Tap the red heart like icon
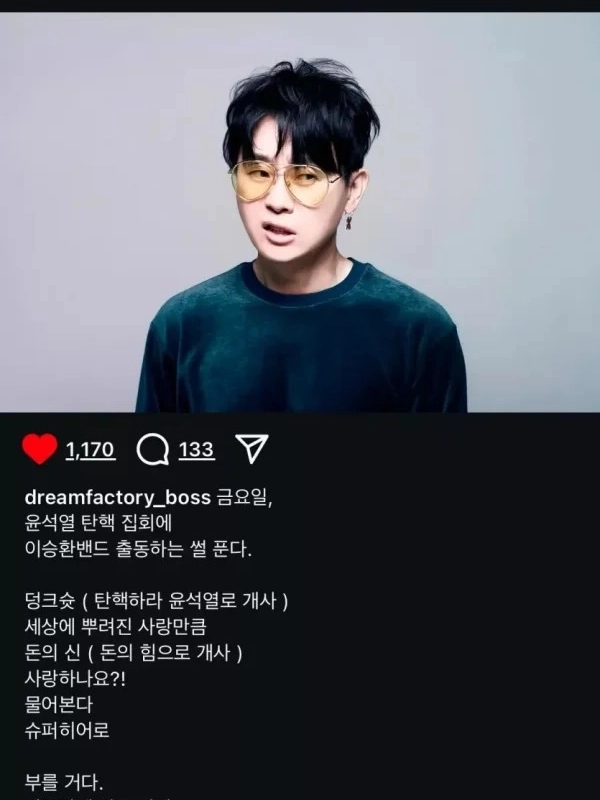 point(40,450)
